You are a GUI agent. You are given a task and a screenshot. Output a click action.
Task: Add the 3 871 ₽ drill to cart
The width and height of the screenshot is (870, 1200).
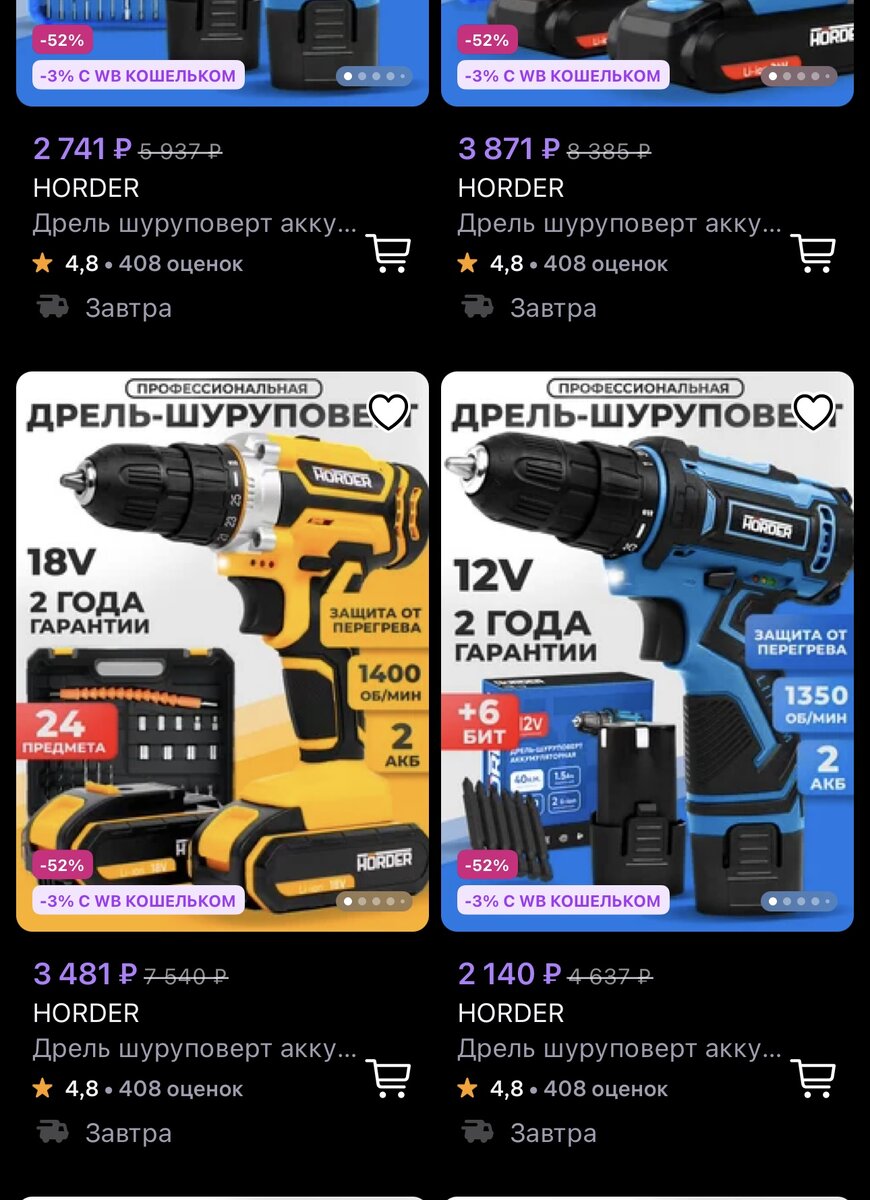(x=813, y=253)
